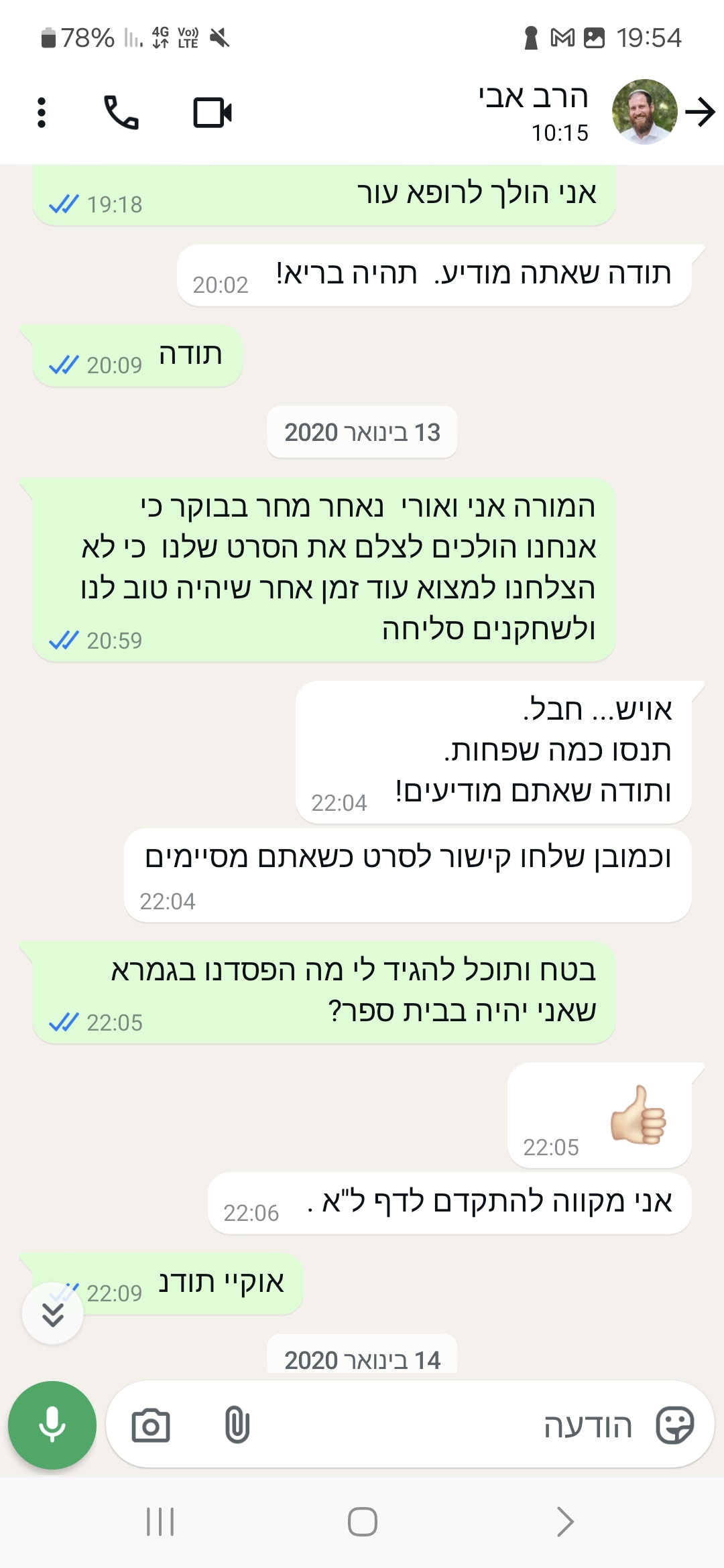Open the camera to take a photo
This screenshot has height=1568, width=724.
pyautogui.click(x=151, y=1425)
